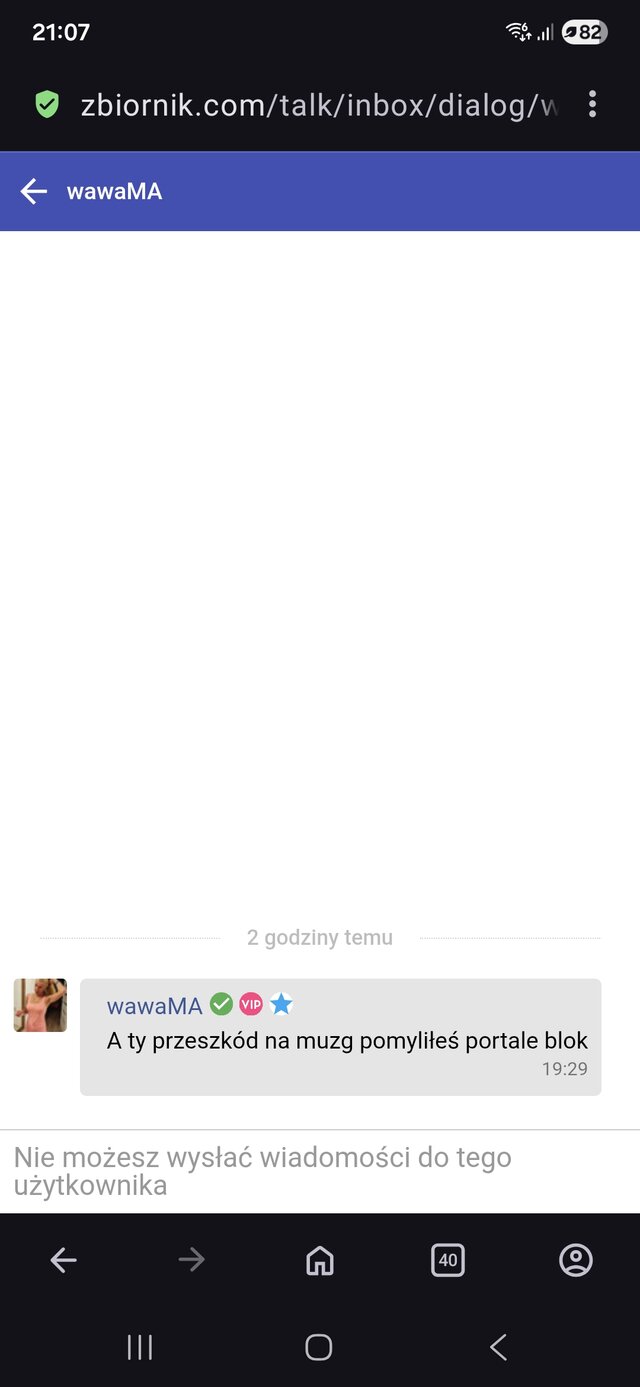Tap the zbiornik.com address bar
640x1387 pixels.
point(318,105)
